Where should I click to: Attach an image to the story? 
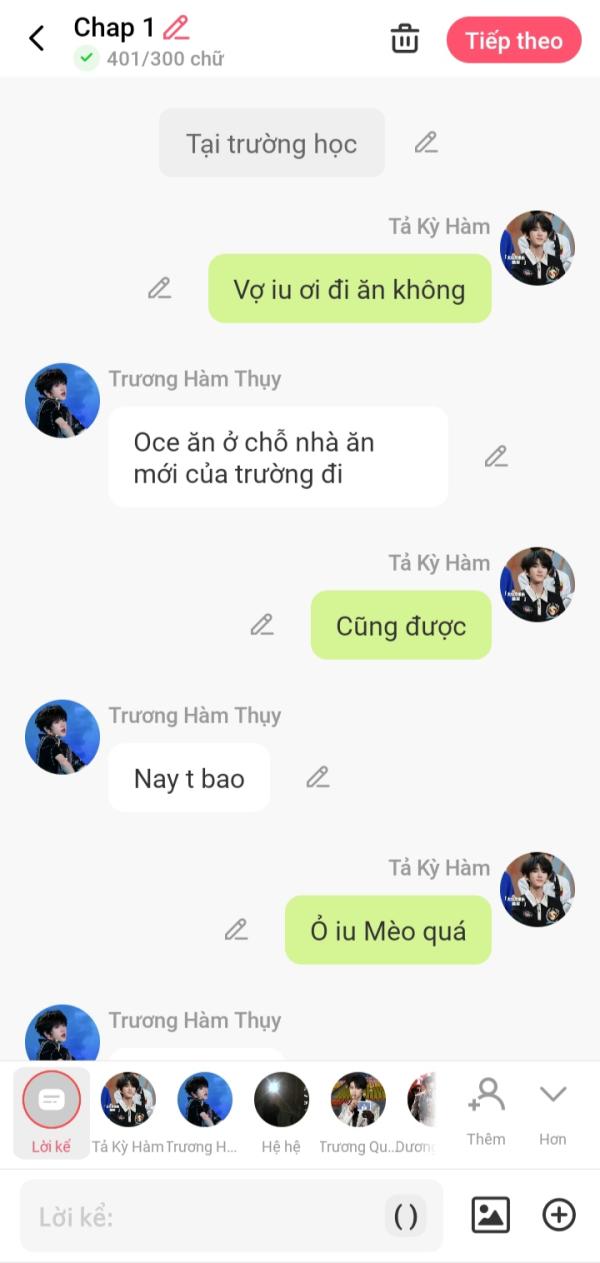(x=490, y=1215)
